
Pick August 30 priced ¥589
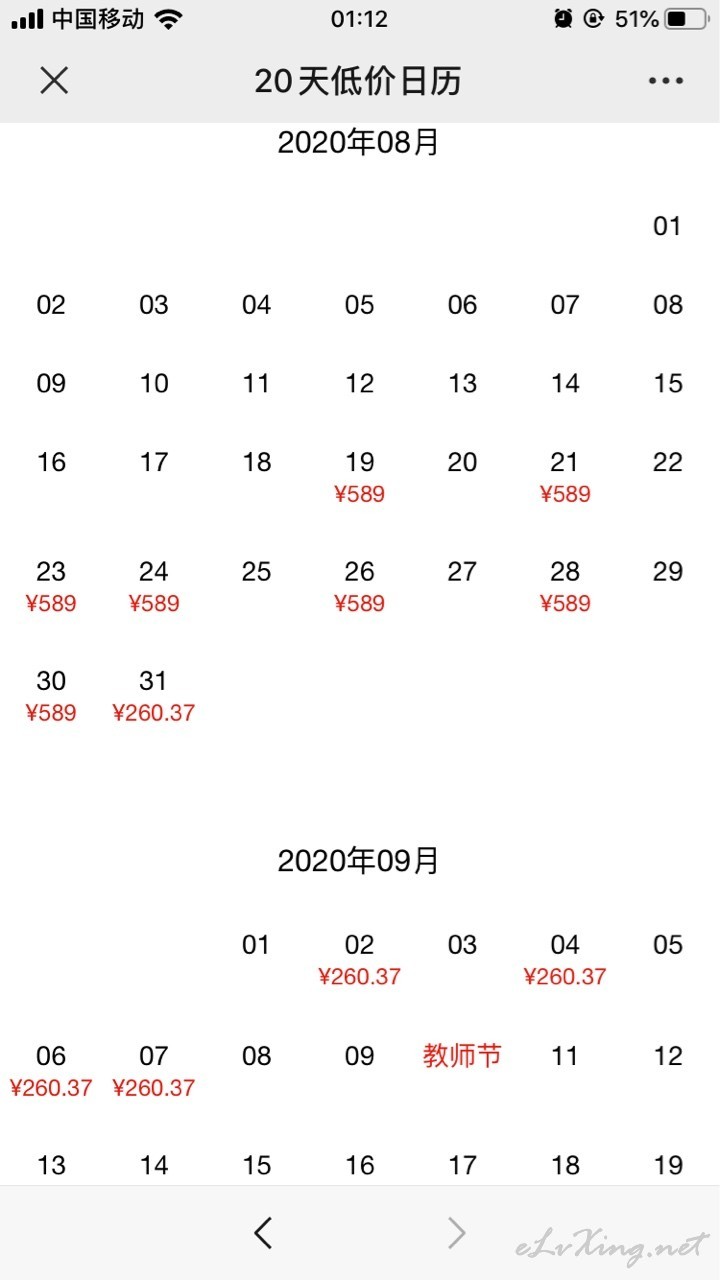click(51, 696)
